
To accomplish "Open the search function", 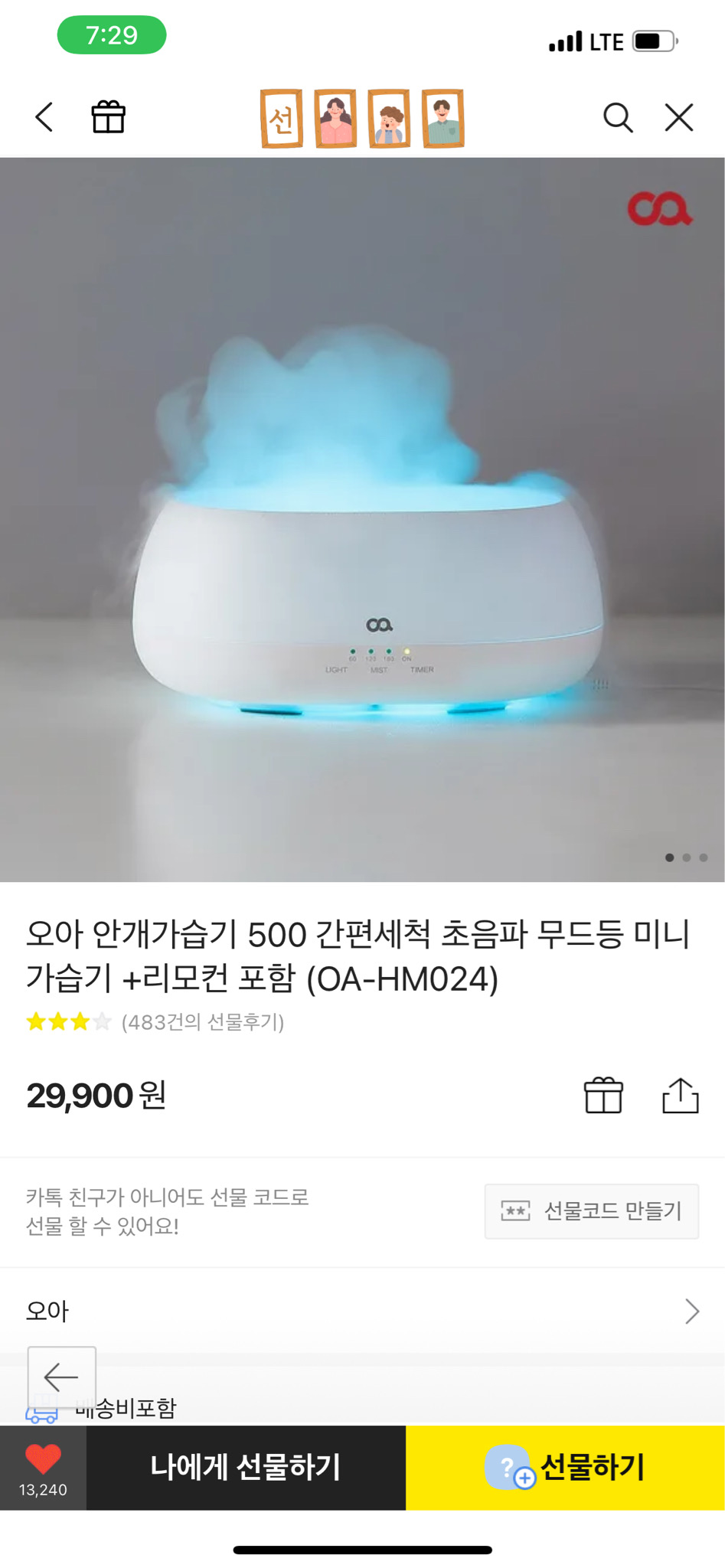I will [617, 117].
